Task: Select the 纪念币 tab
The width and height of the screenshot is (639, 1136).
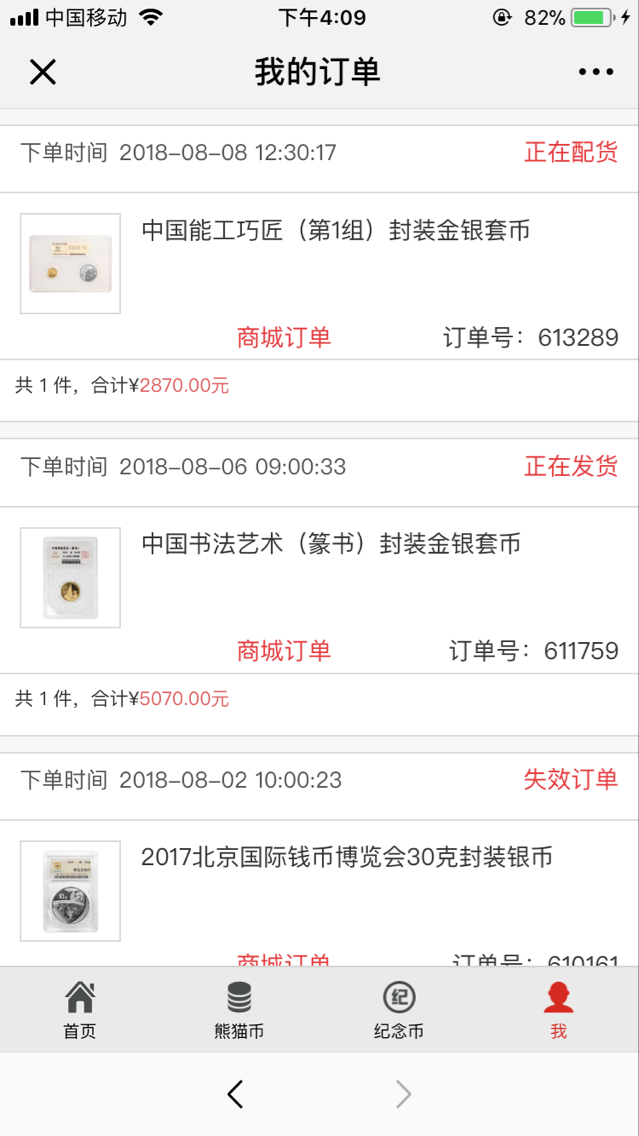Action: (x=399, y=1009)
